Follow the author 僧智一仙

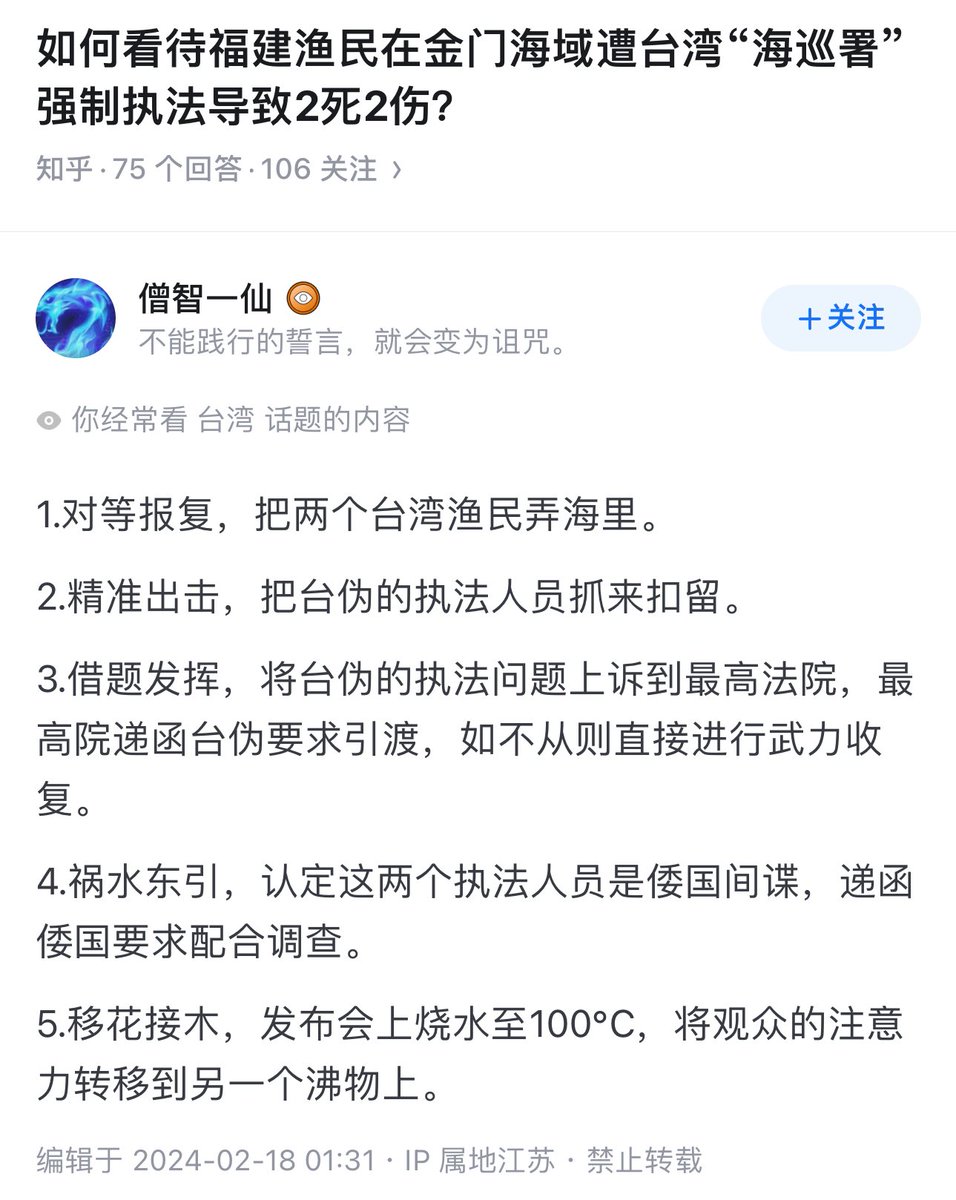tap(840, 318)
